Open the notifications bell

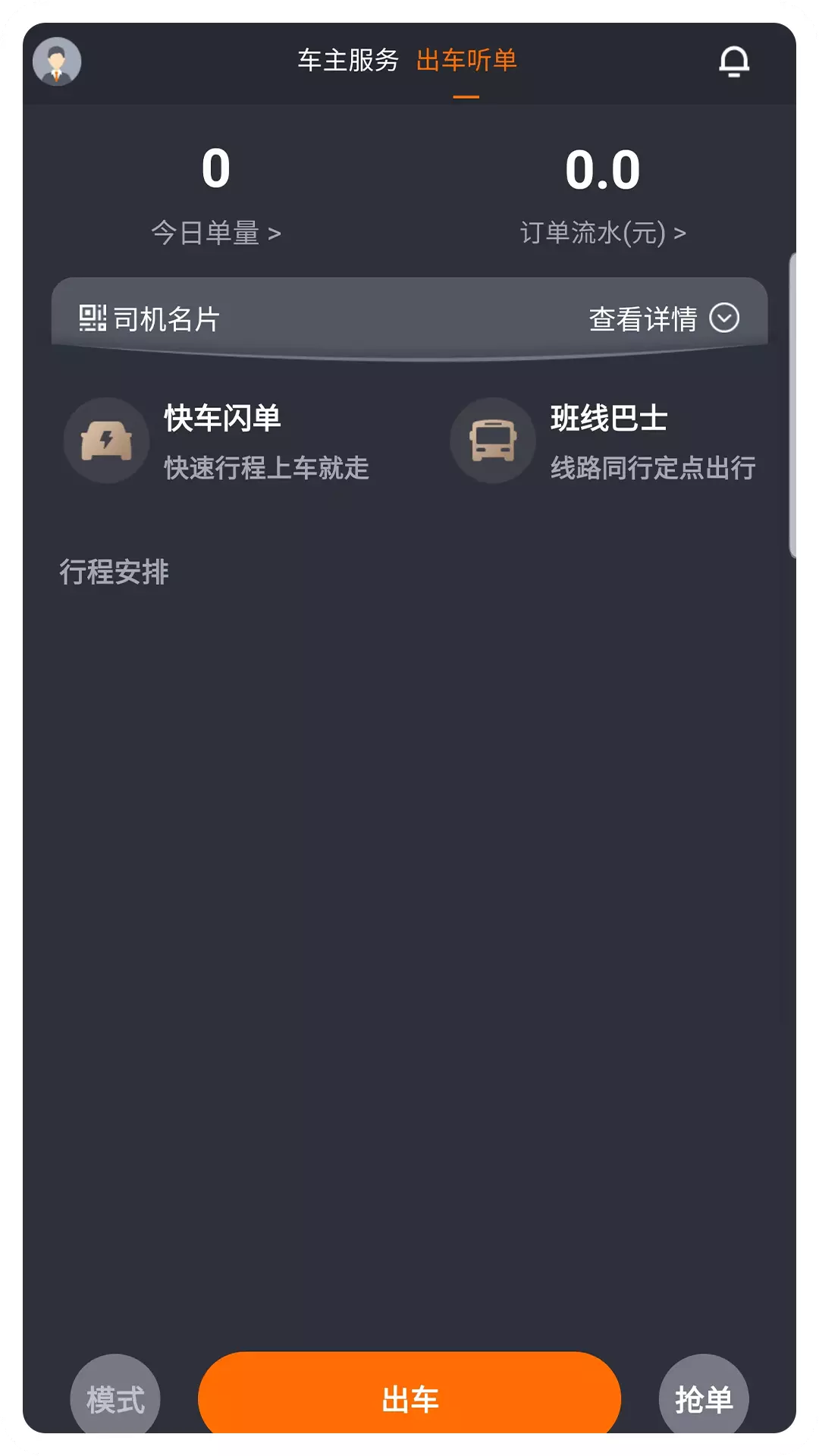734,61
